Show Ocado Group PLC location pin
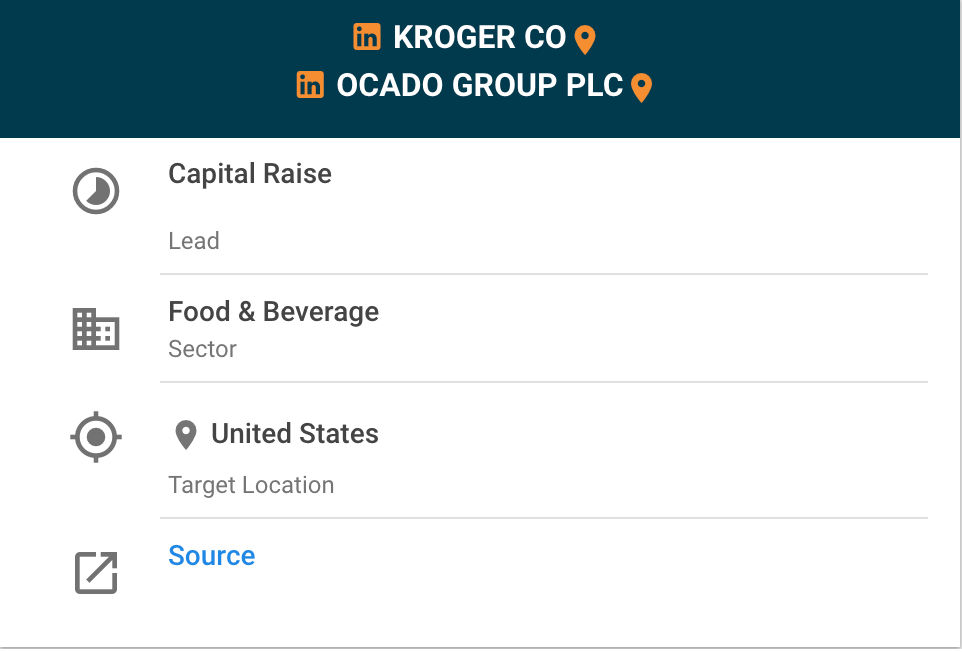Viewport: 962px width, 652px height. pos(642,88)
